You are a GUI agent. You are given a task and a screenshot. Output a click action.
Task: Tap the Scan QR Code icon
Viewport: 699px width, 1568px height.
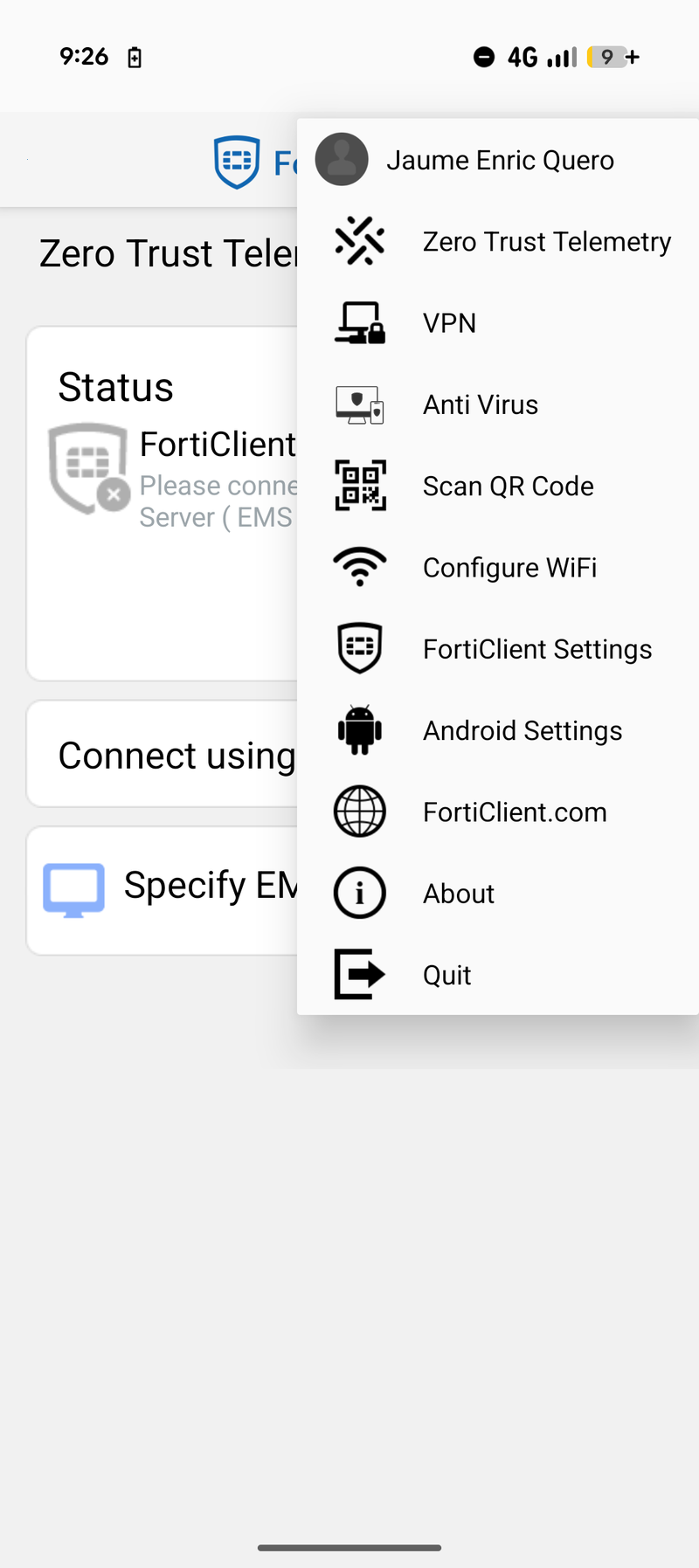point(360,486)
